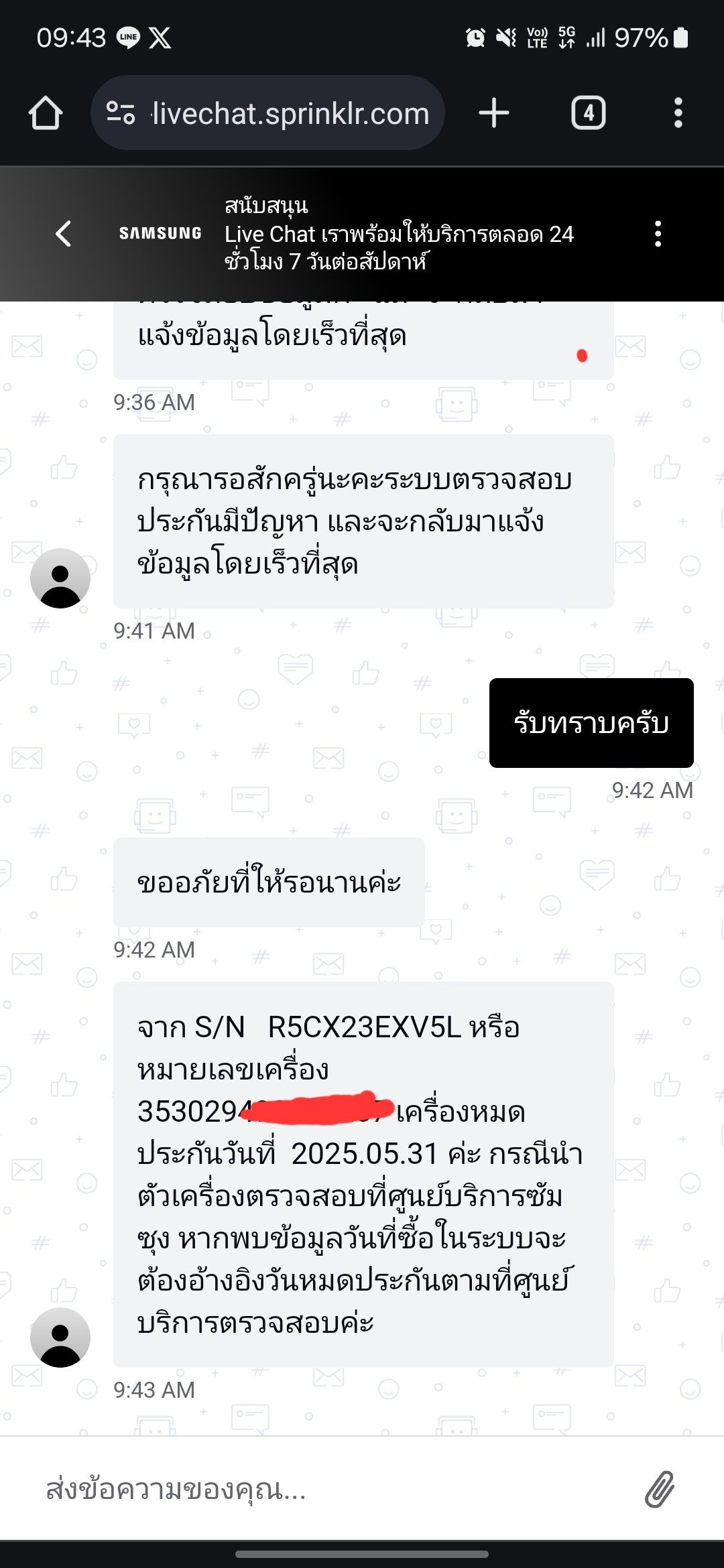Attach a file with the paperclip icon
This screenshot has height=1568, width=724.
coord(660,1489)
